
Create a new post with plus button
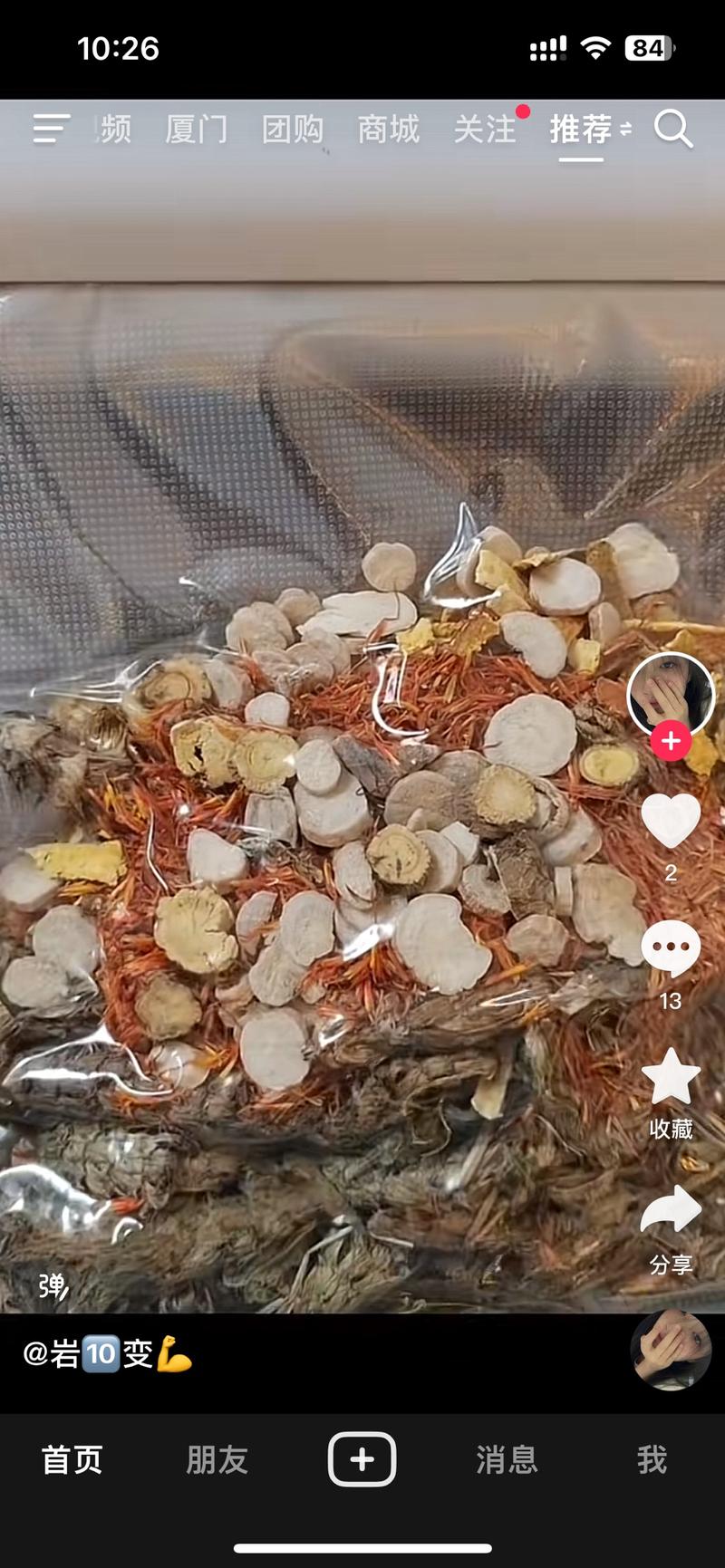[362, 1459]
